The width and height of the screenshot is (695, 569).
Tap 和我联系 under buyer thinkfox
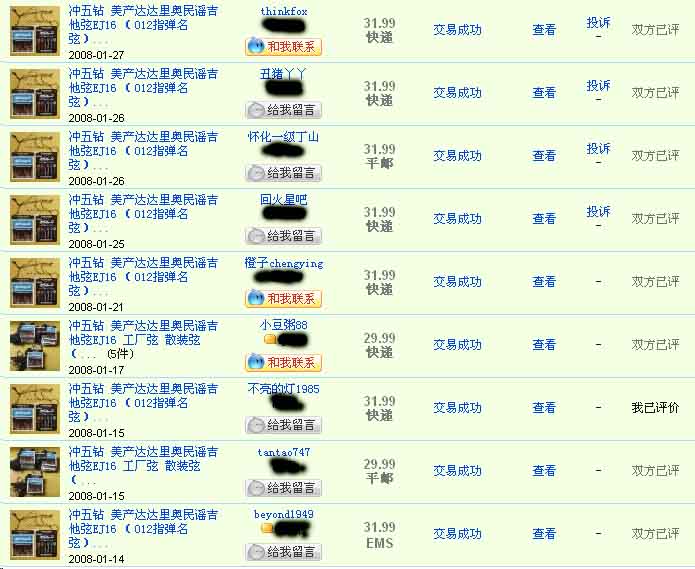click(283, 47)
